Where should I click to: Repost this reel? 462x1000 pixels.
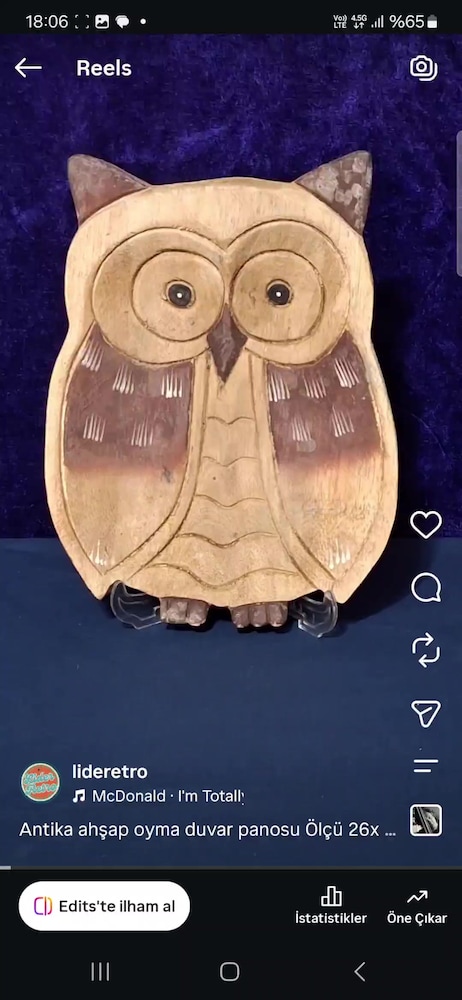point(426,650)
